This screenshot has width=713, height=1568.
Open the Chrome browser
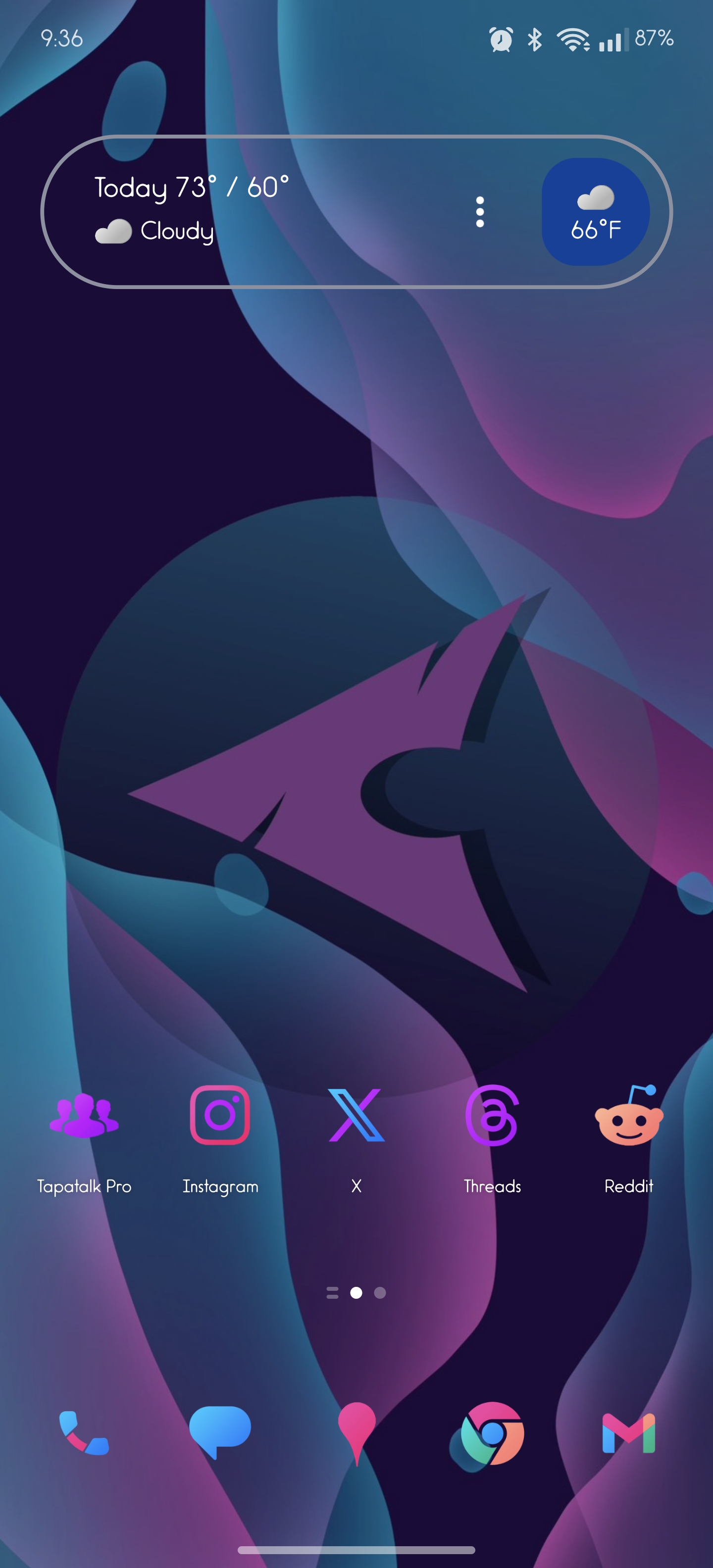click(x=492, y=1433)
